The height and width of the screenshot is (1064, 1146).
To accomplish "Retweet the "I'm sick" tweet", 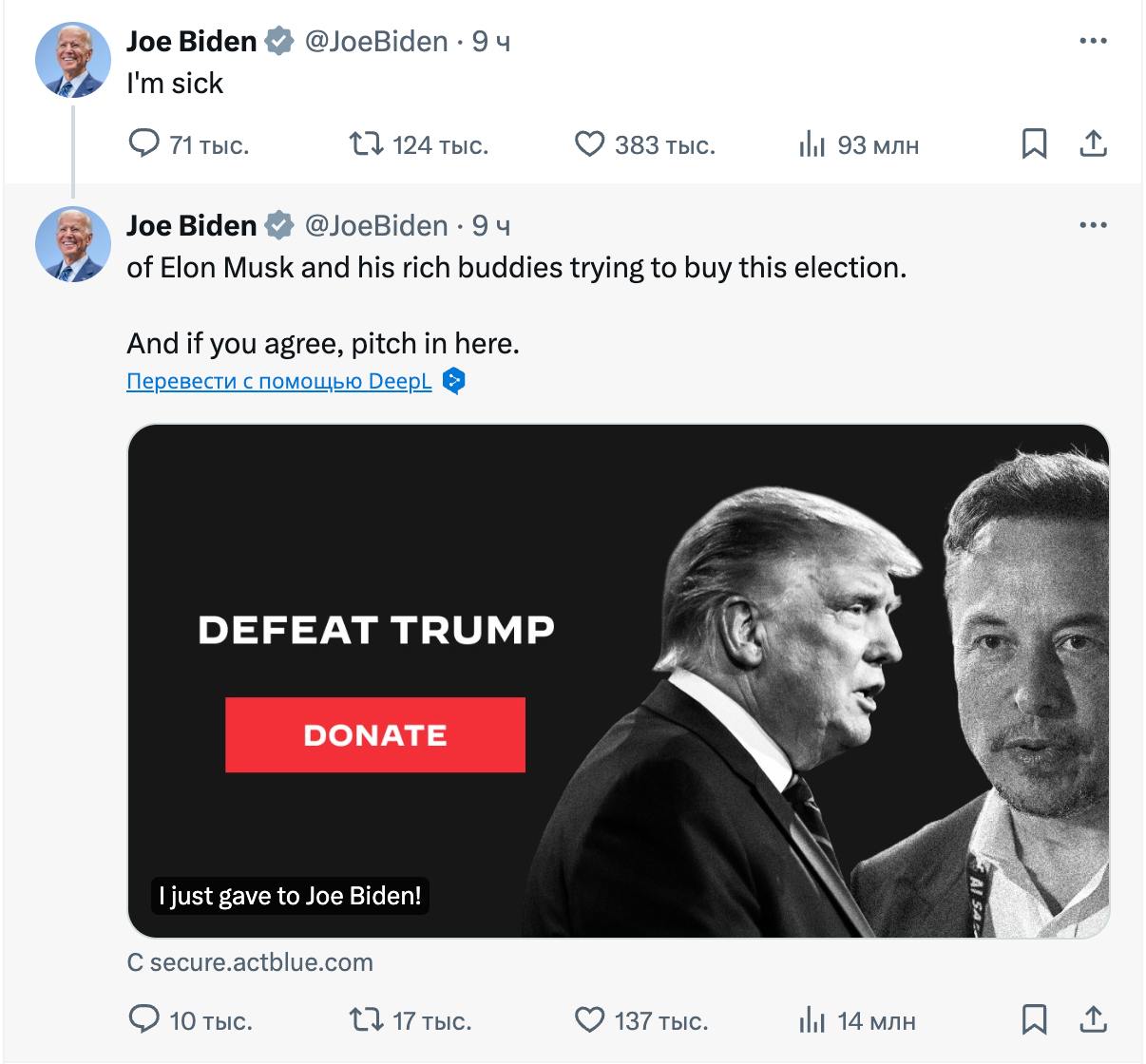I will point(366,144).
